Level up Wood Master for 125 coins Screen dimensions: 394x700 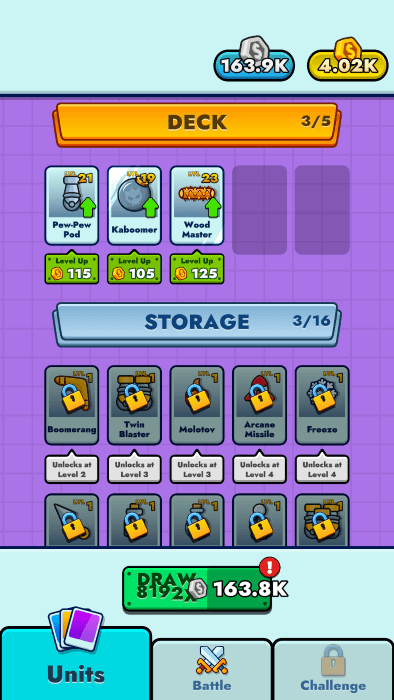point(197,269)
